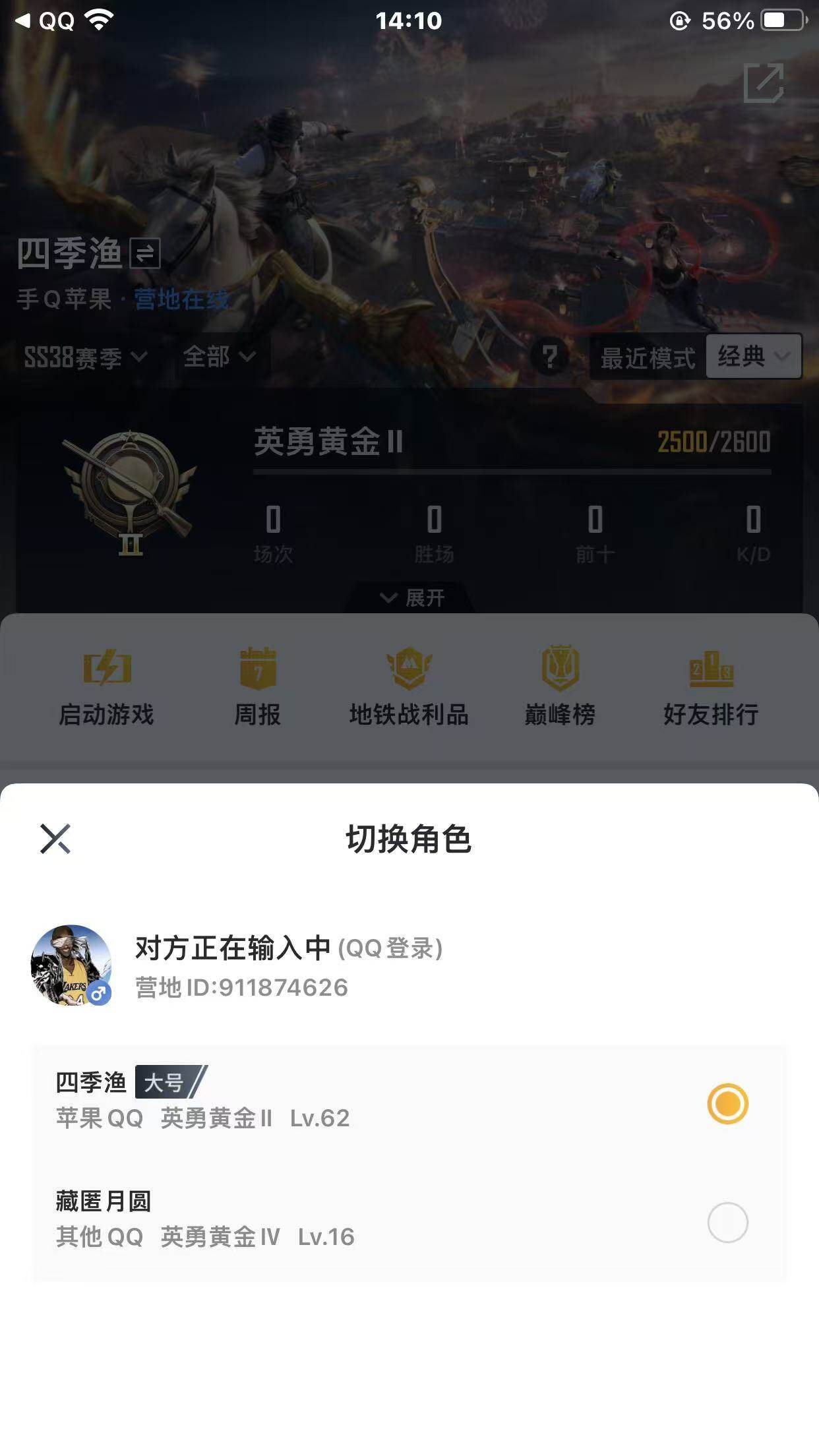
Task: Open the 经典 recent mode dropdown
Action: tap(753, 357)
